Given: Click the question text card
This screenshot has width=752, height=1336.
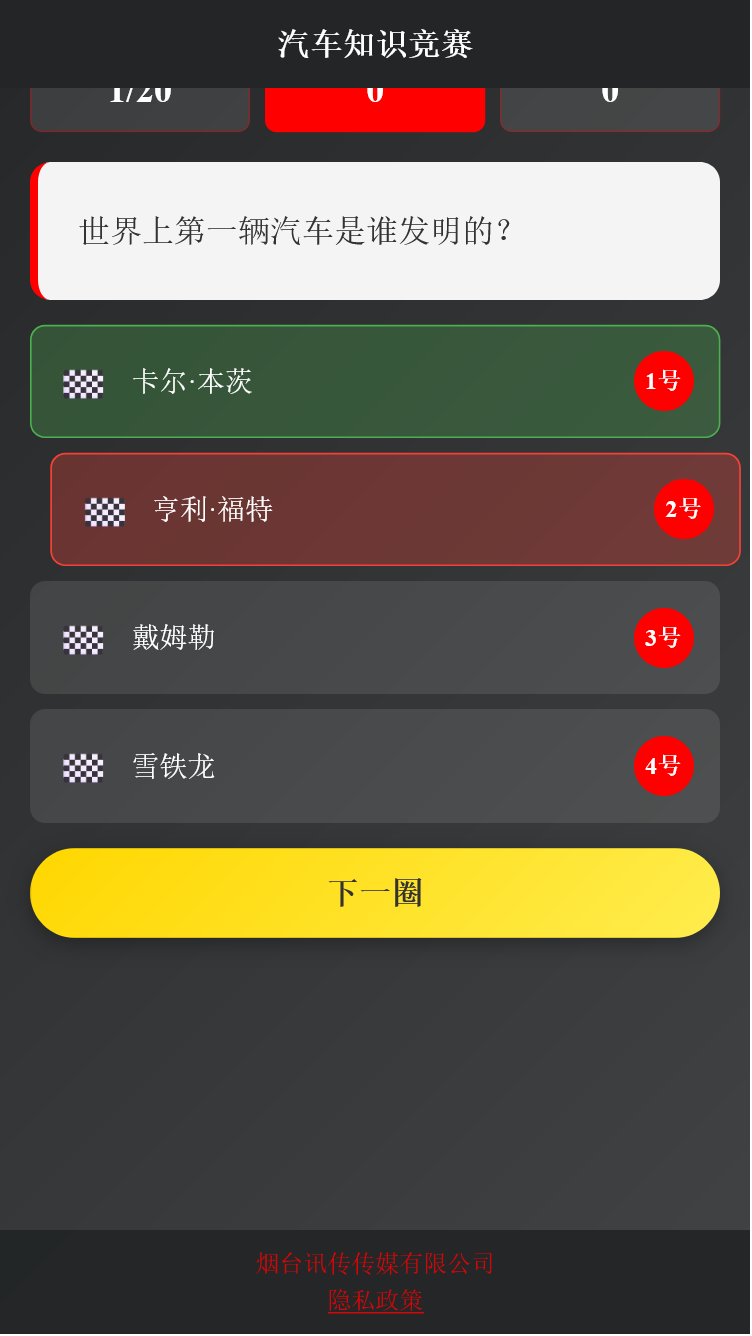Looking at the screenshot, I should coord(375,231).
